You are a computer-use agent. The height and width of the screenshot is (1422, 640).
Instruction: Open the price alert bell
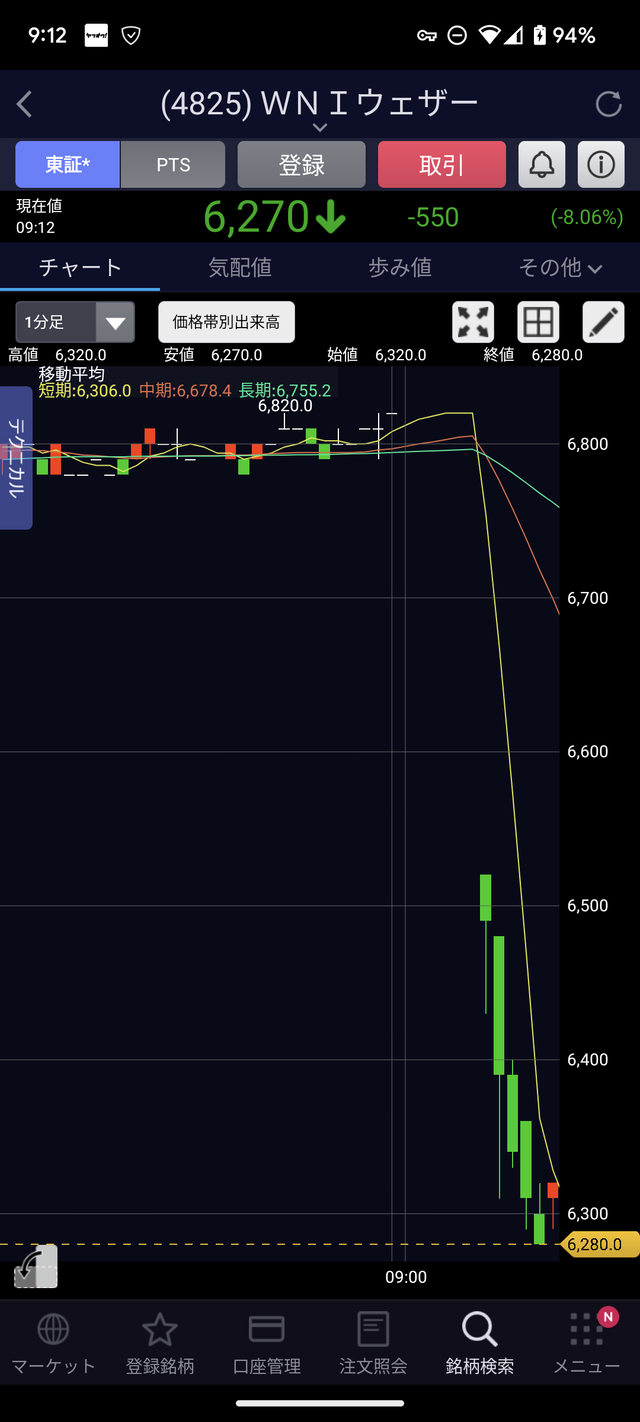[541, 165]
